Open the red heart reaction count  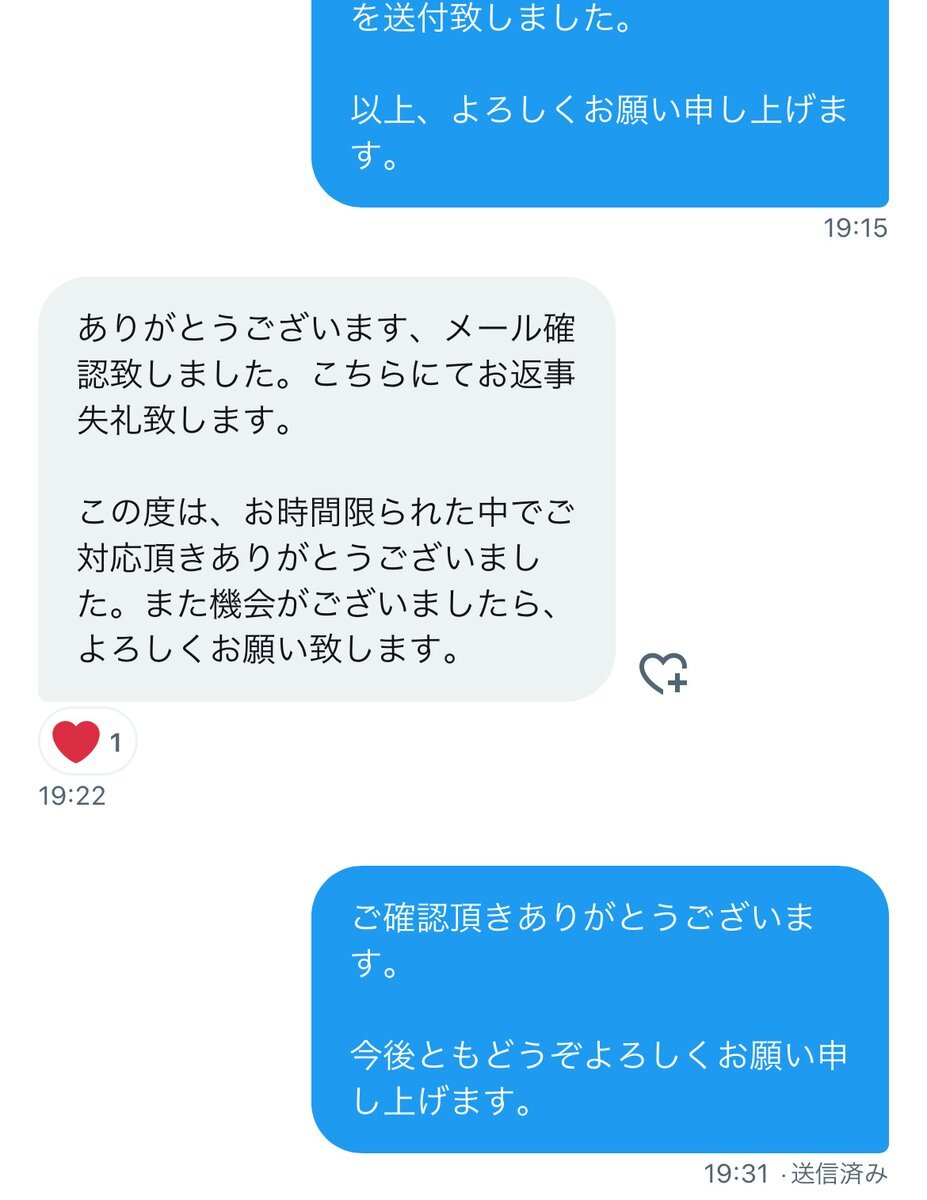(87, 742)
